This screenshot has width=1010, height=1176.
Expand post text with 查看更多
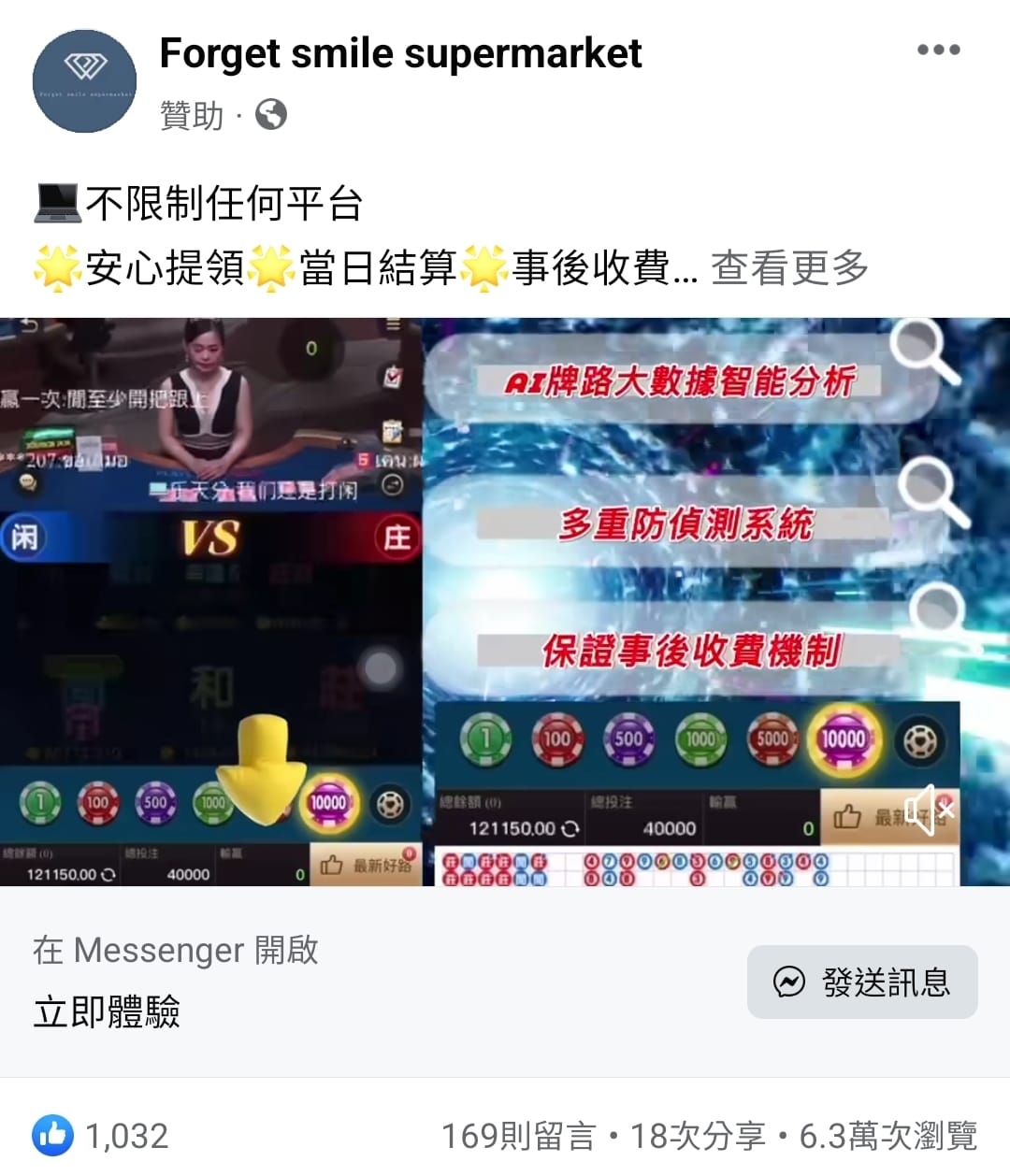pyautogui.click(x=789, y=268)
